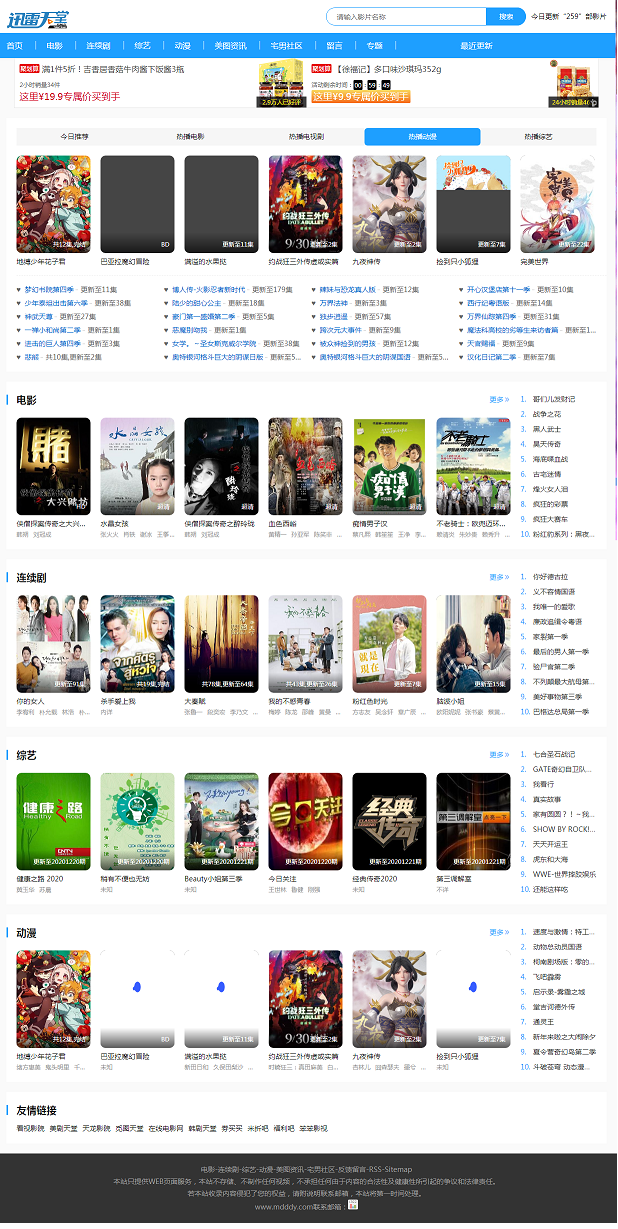Open the 九夜神传 poster in hot anime
Viewport: 618px width, 1229px height.
(389, 203)
